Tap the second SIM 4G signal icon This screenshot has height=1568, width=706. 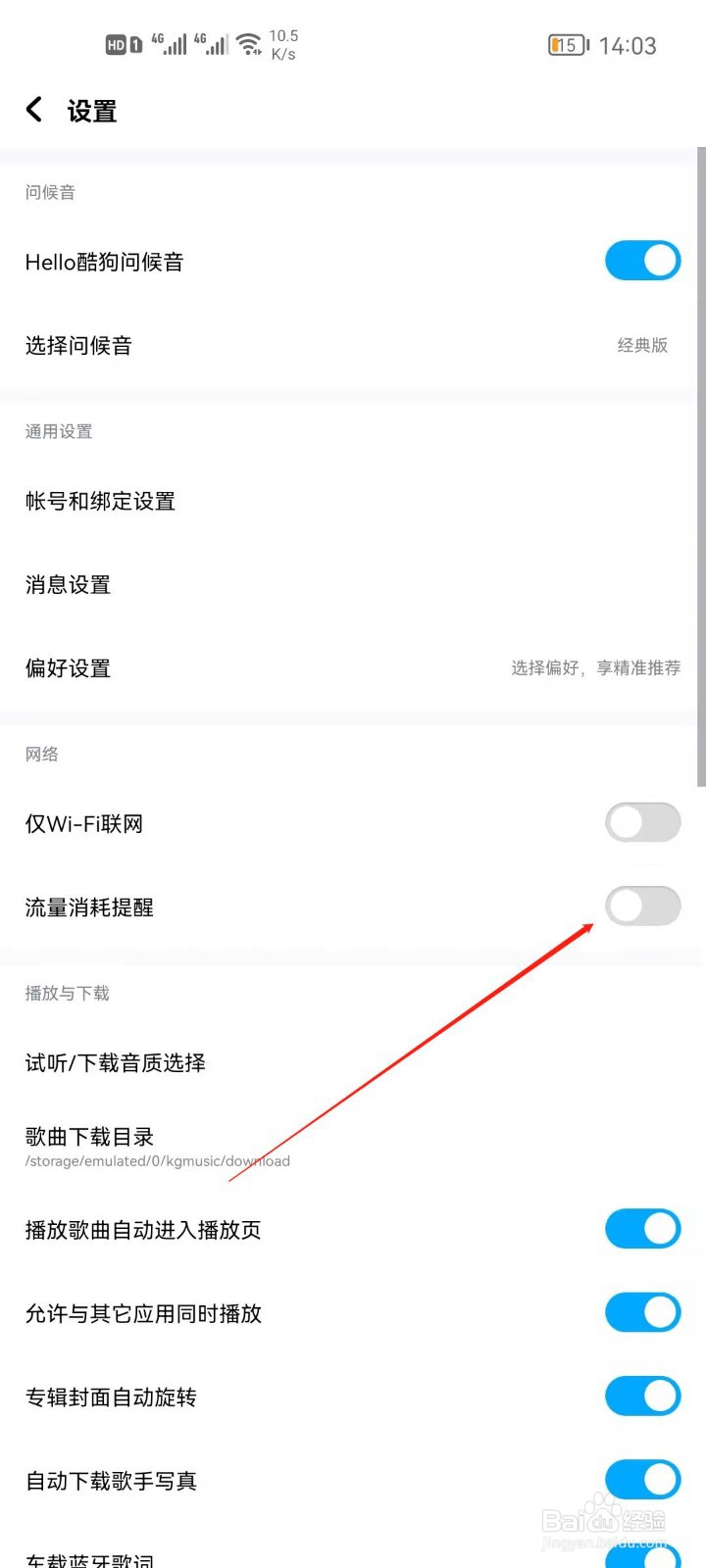pyautogui.click(x=212, y=44)
